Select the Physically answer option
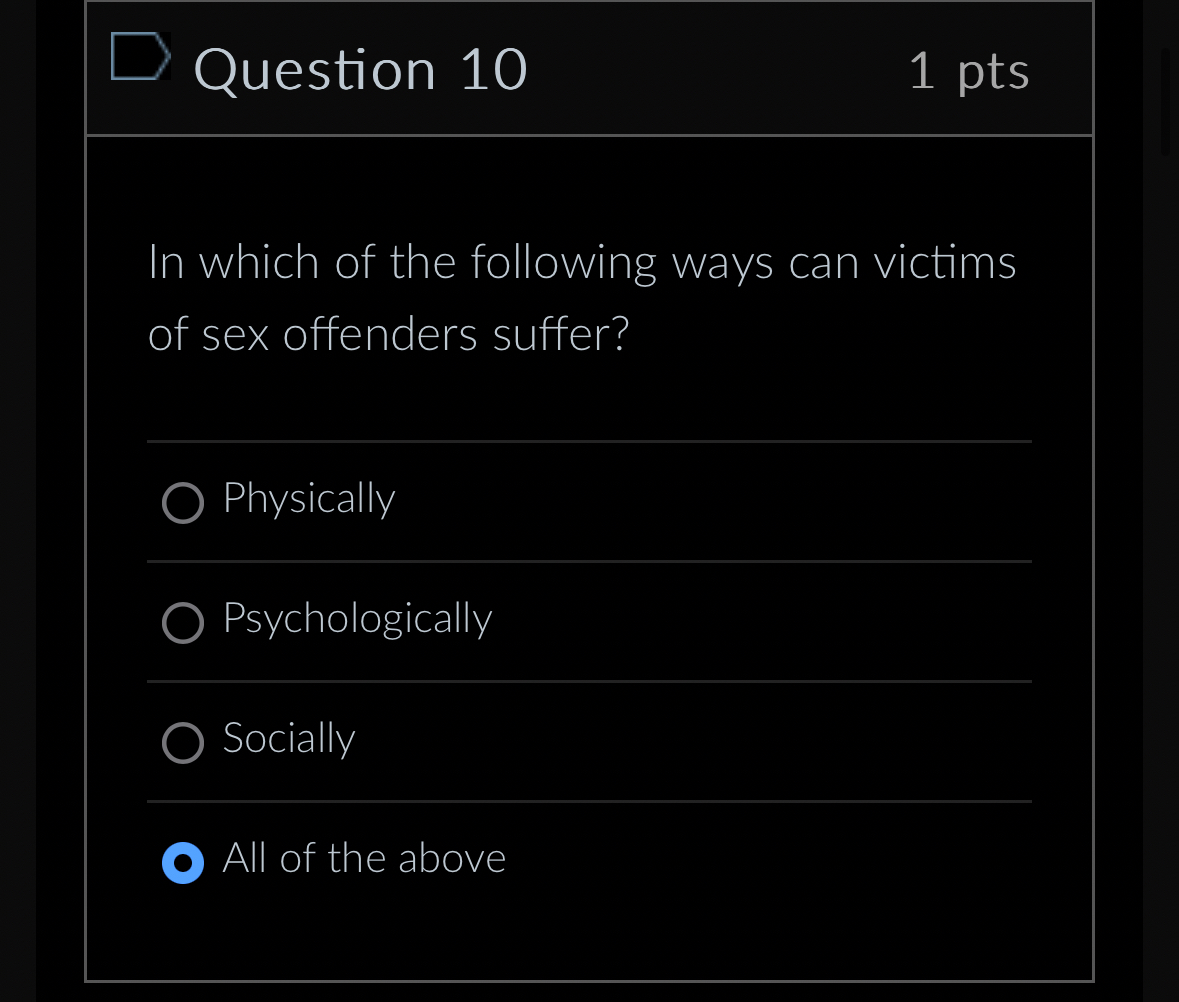Screen dimensions: 1179x1002 click(183, 503)
